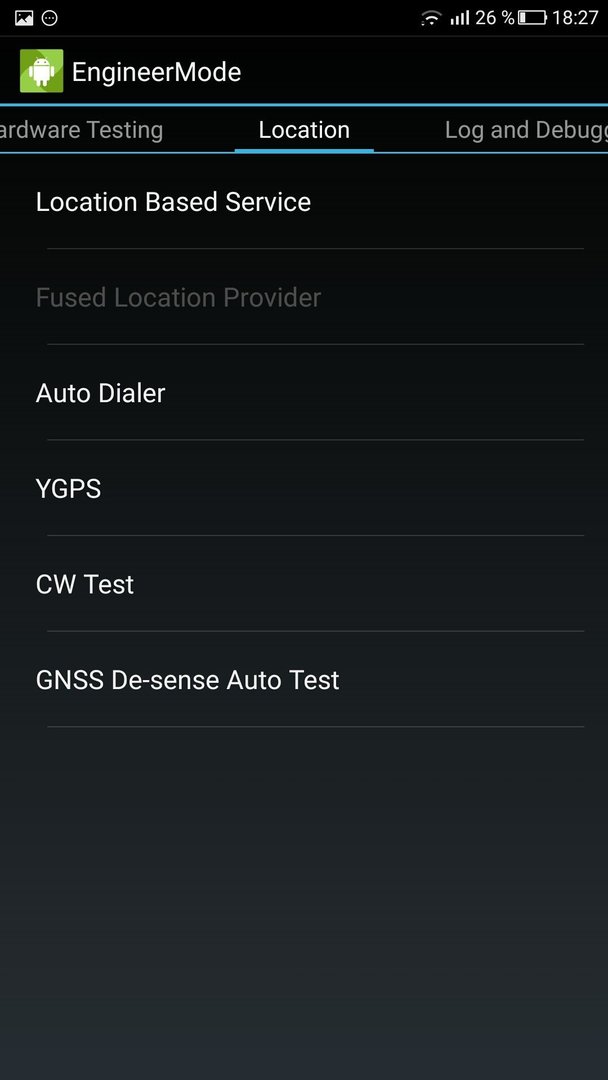Open Location Based Service
Image resolution: width=608 pixels, height=1080 pixels.
coord(304,201)
